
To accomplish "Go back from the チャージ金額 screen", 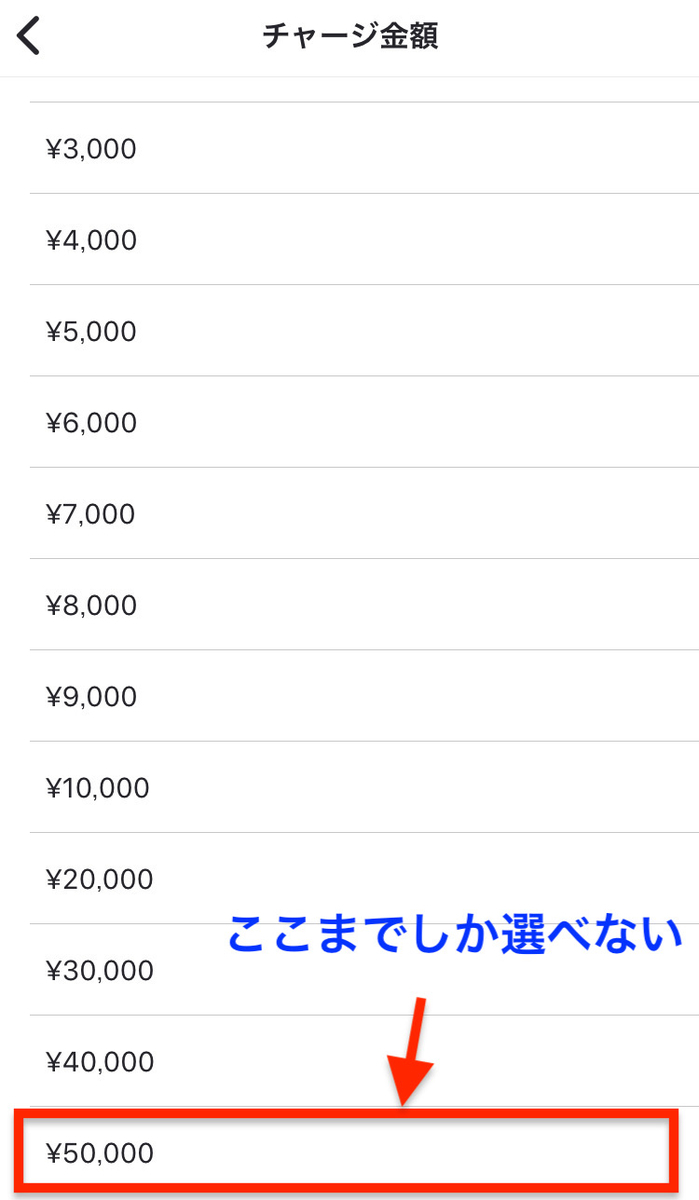I will [x=30, y=37].
